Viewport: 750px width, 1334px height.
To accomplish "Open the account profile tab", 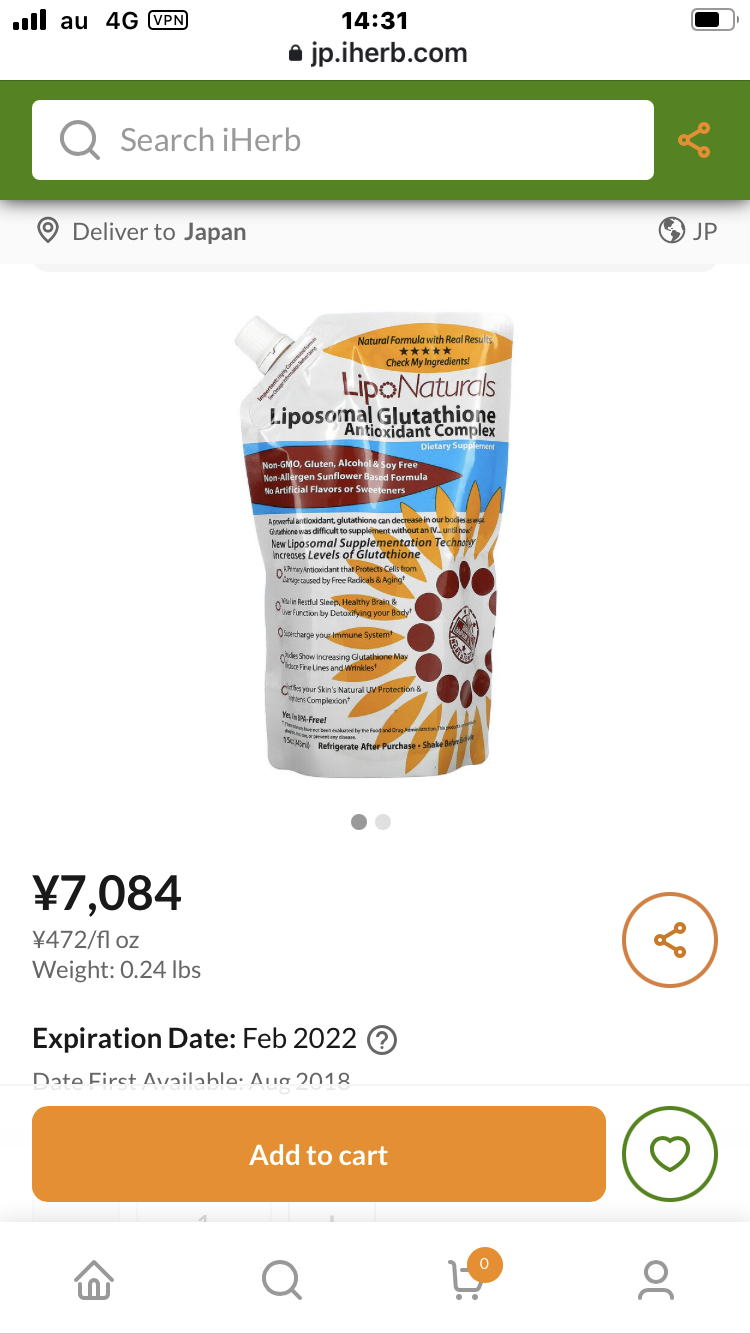I will coord(655,1279).
